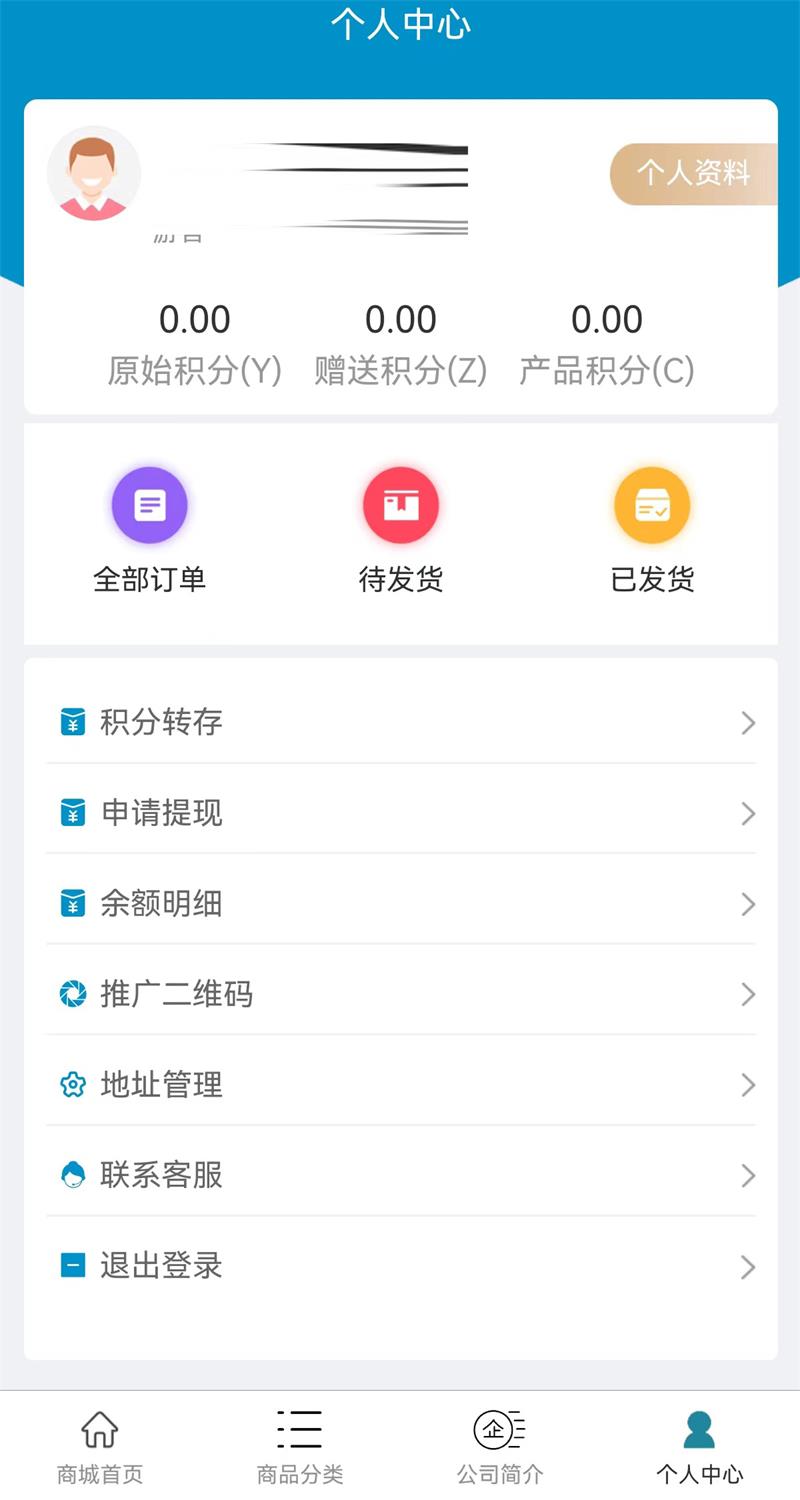This screenshot has height=1500, width=800.
Task: Open the 积分转存 row
Action: click(x=400, y=722)
